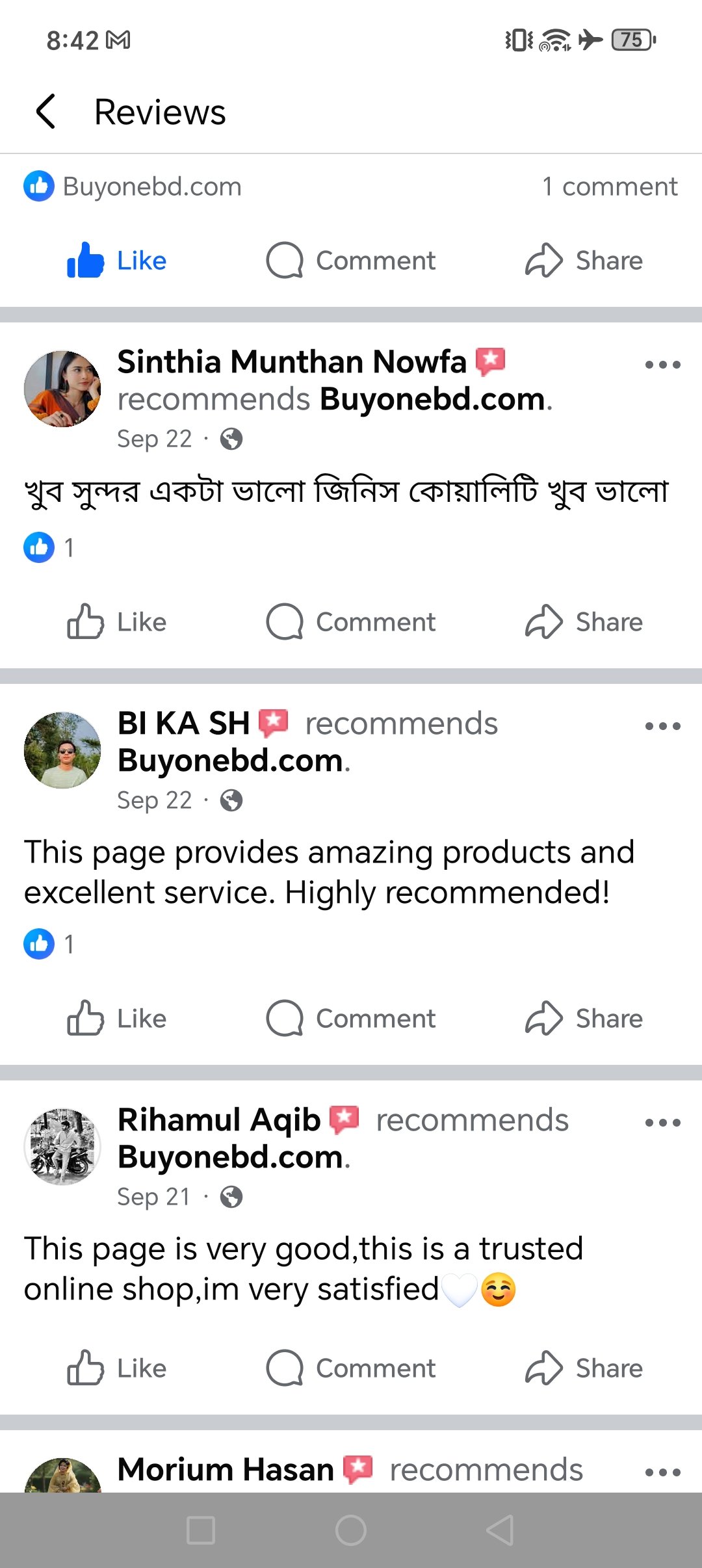The image size is (702, 1568).
Task: Open the 1 comment link on top post
Action: click(x=609, y=187)
